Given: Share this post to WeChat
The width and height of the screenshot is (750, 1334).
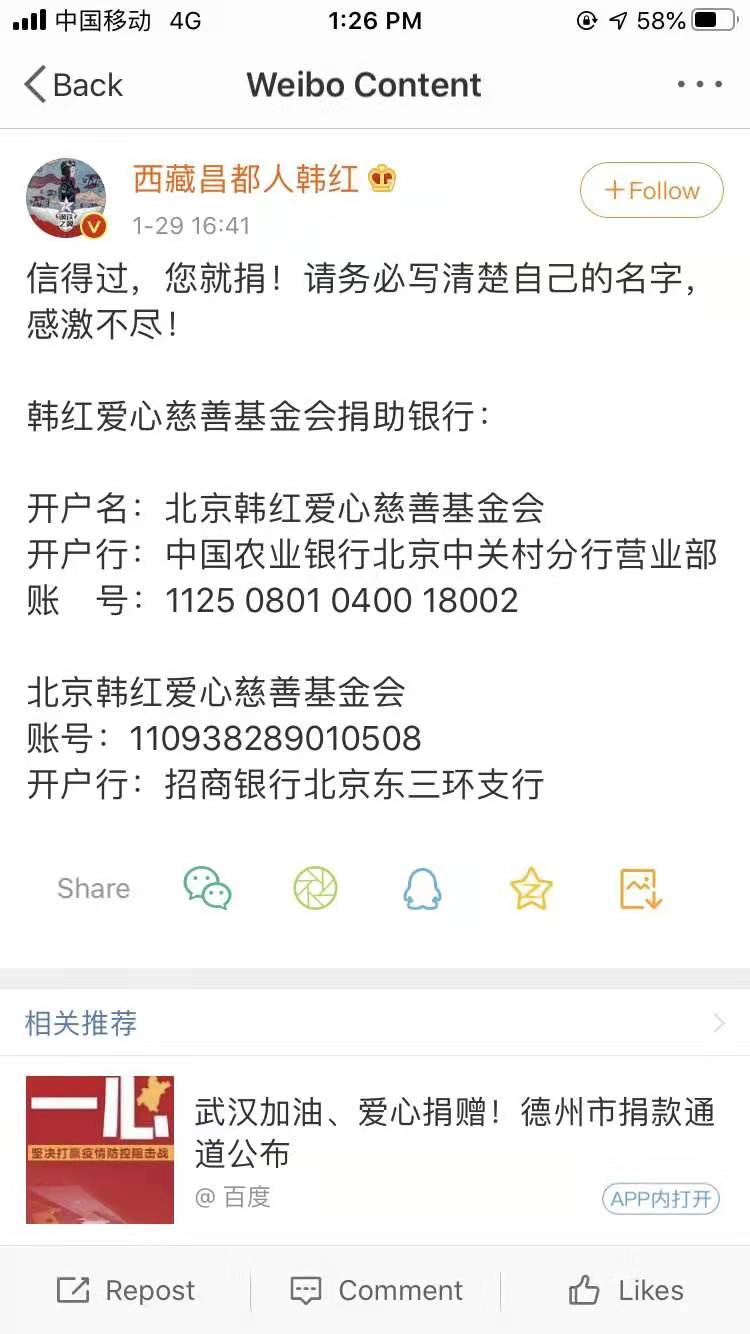Looking at the screenshot, I should coord(207,888).
